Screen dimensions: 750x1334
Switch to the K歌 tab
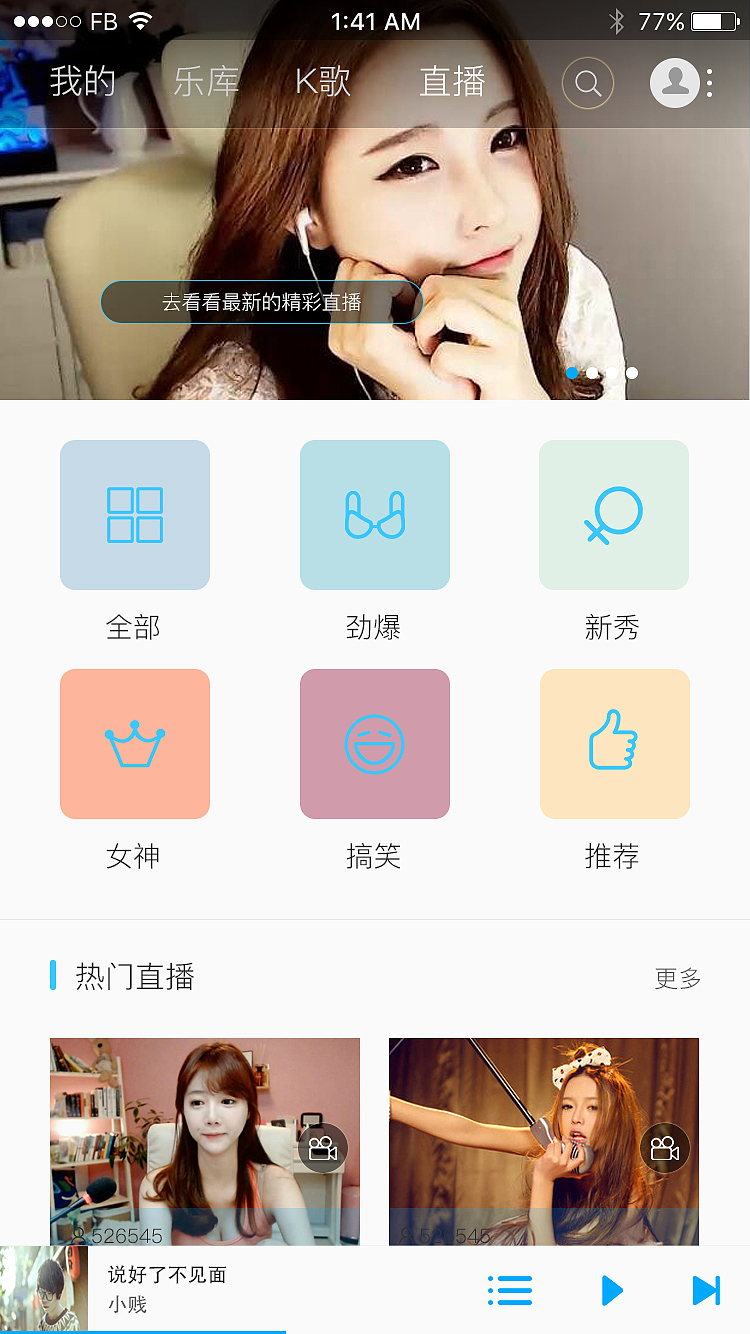tap(323, 83)
